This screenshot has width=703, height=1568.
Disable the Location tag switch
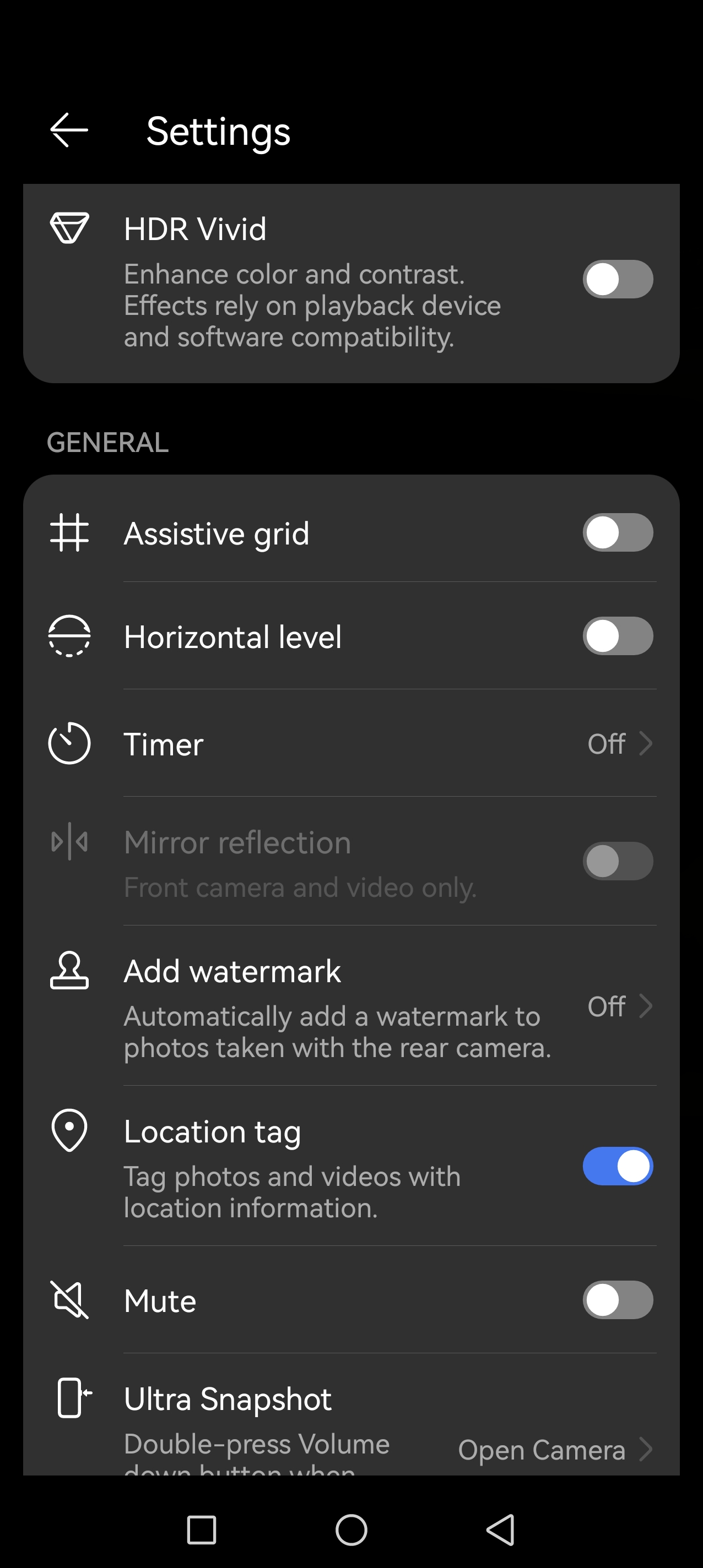click(x=617, y=1166)
